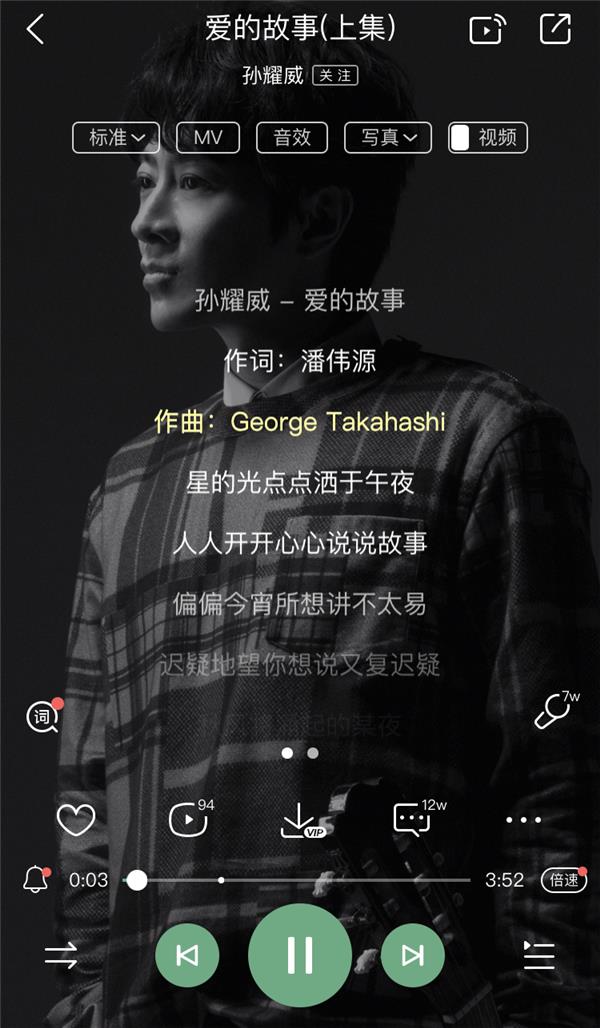Open the video cast icon at the top
This screenshot has width=600, height=1028.
487,29
